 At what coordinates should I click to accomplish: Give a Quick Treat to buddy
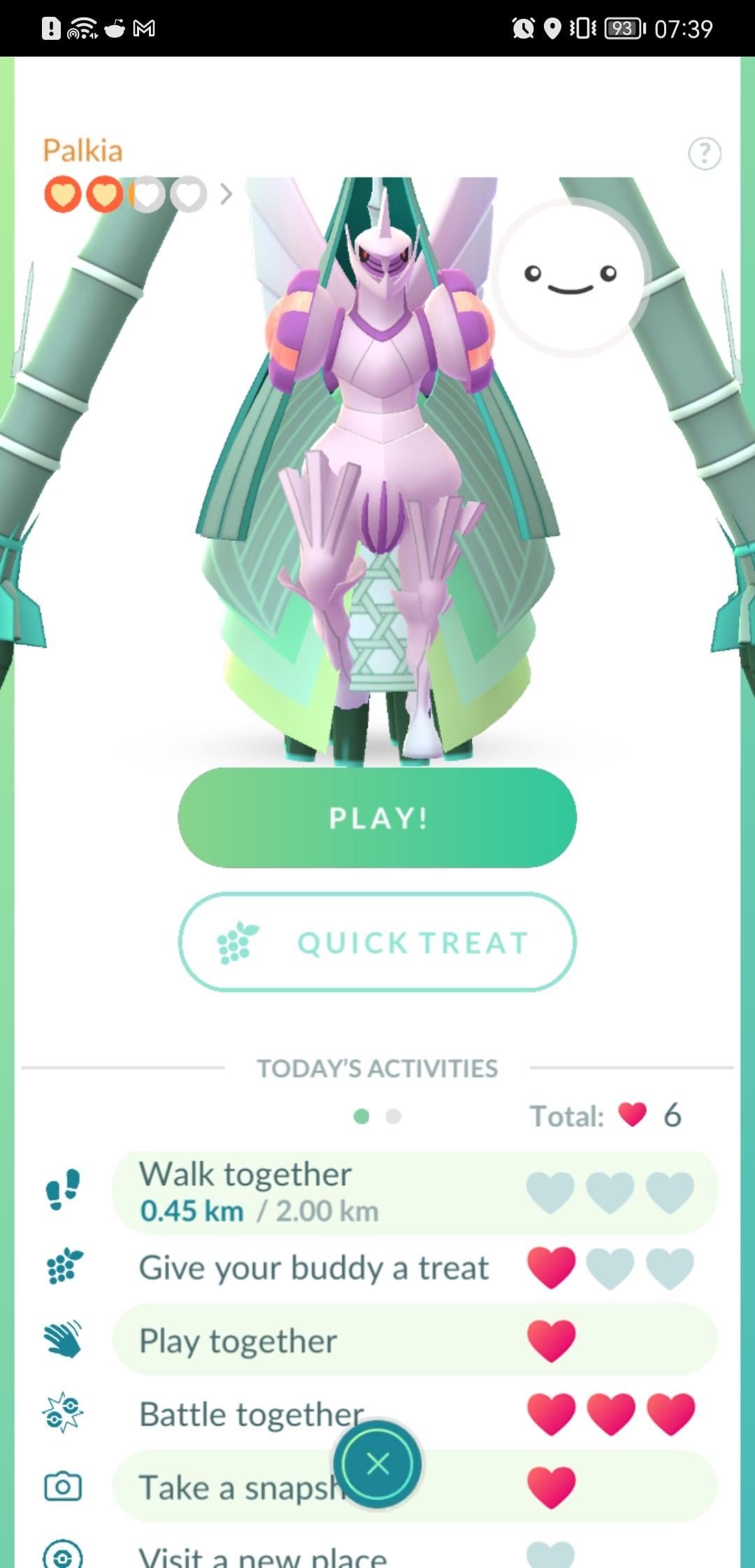point(377,942)
